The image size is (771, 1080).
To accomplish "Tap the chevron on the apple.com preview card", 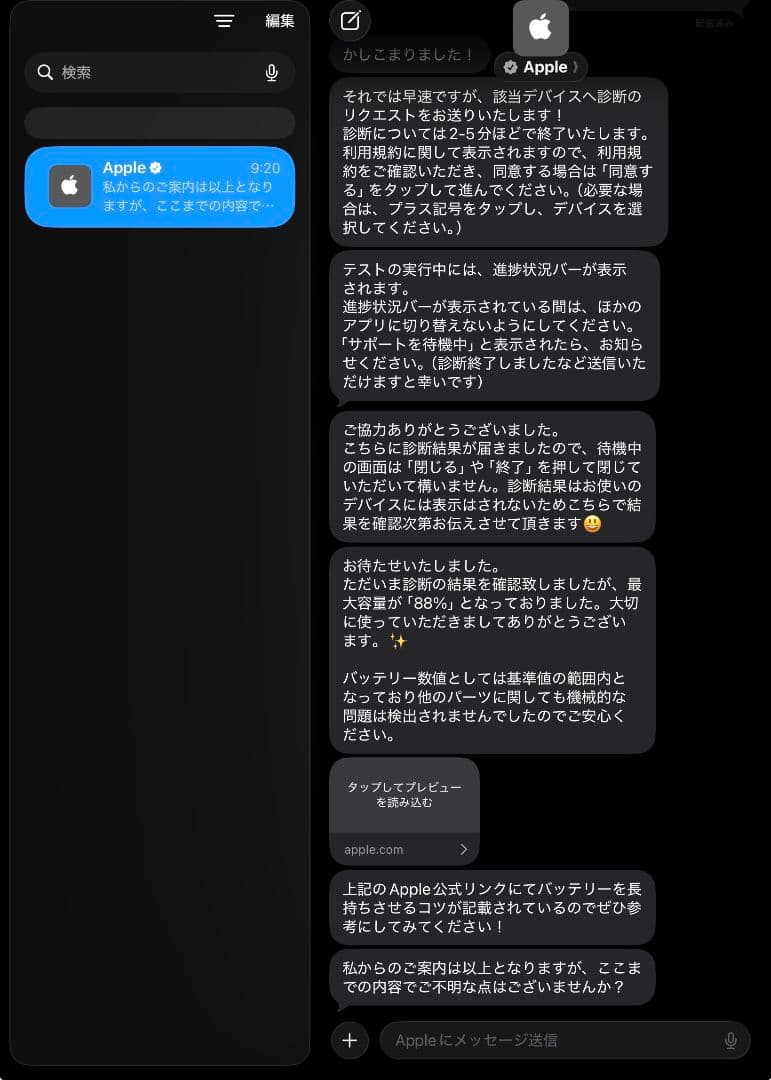I will [462, 849].
